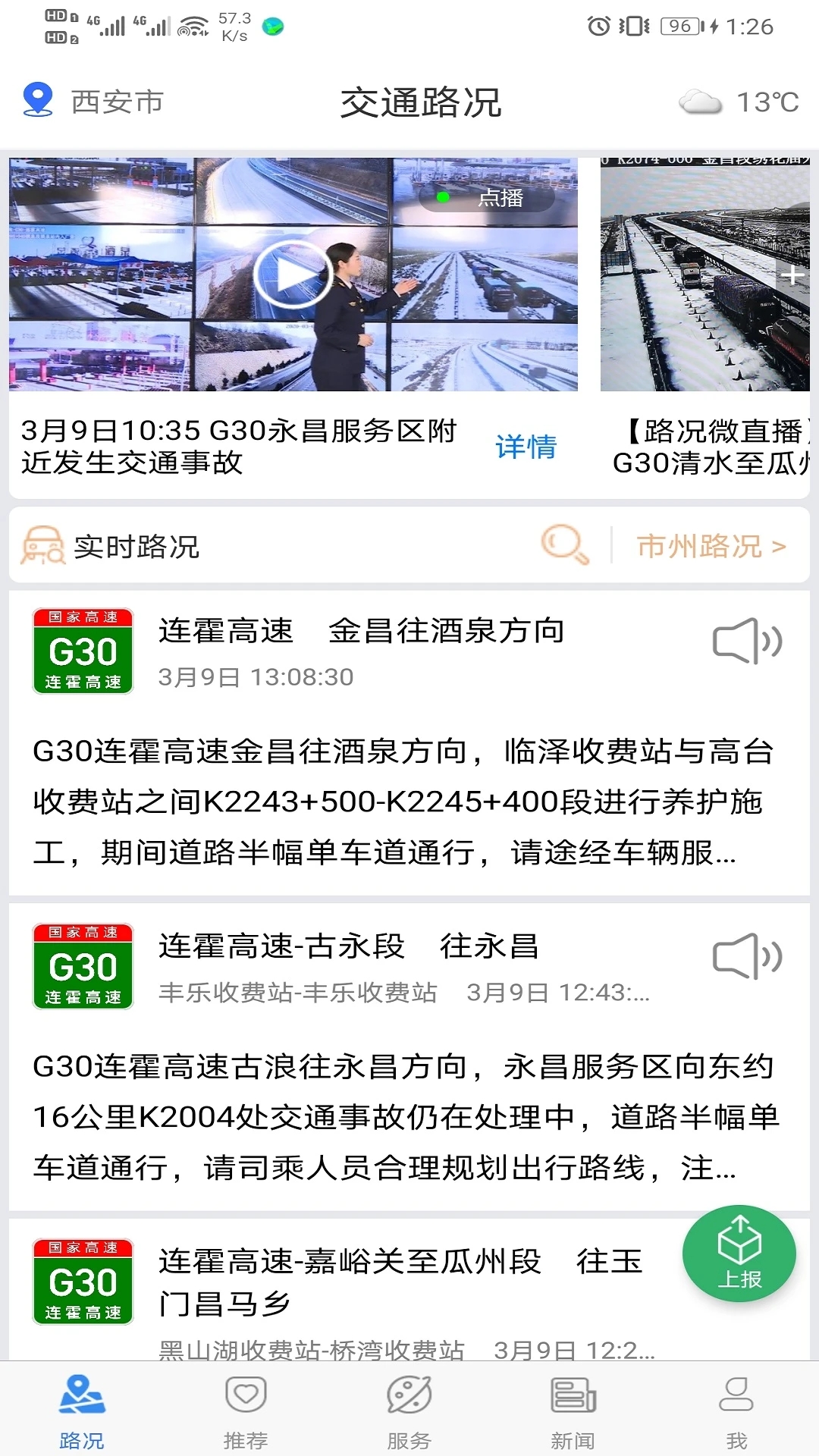
Task: Open 市州路况 list
Action: pyautogui.click(x=711, y=546)
